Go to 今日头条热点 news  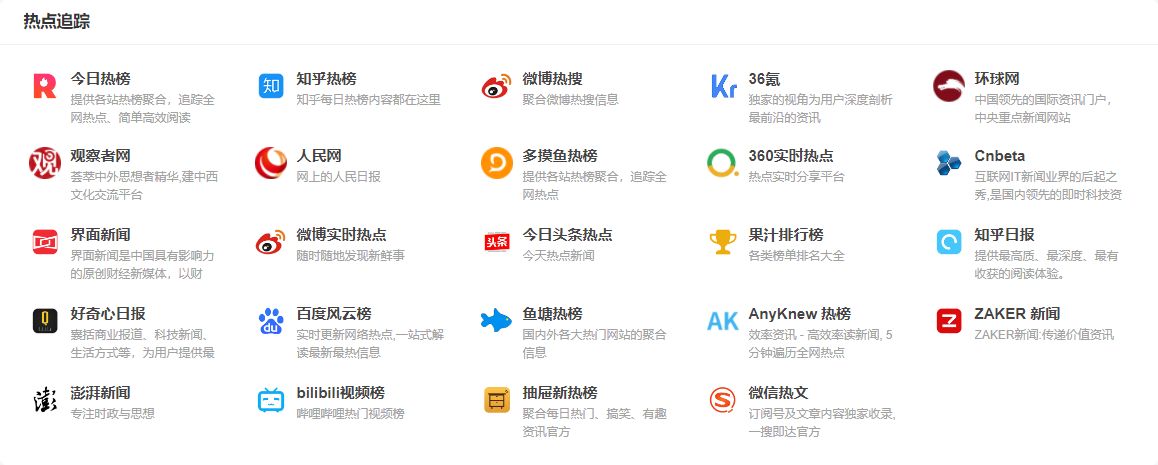tap(567, 235)
